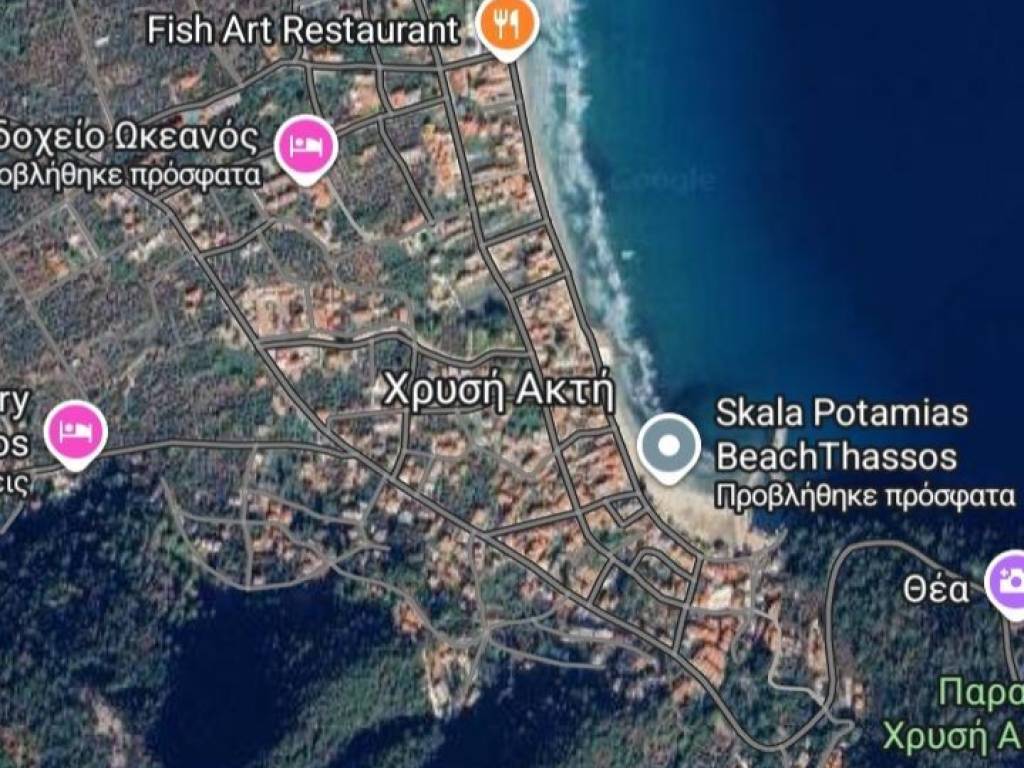Open the Fish Art Restaurant pin
Image resolution: width=1024 pixels, height=768 pixels.
[507, 24]
